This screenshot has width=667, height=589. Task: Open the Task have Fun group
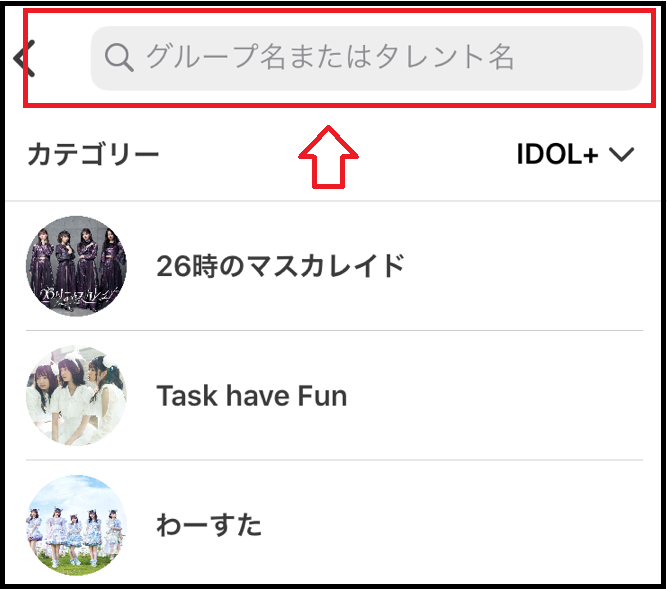pos(251,396)
